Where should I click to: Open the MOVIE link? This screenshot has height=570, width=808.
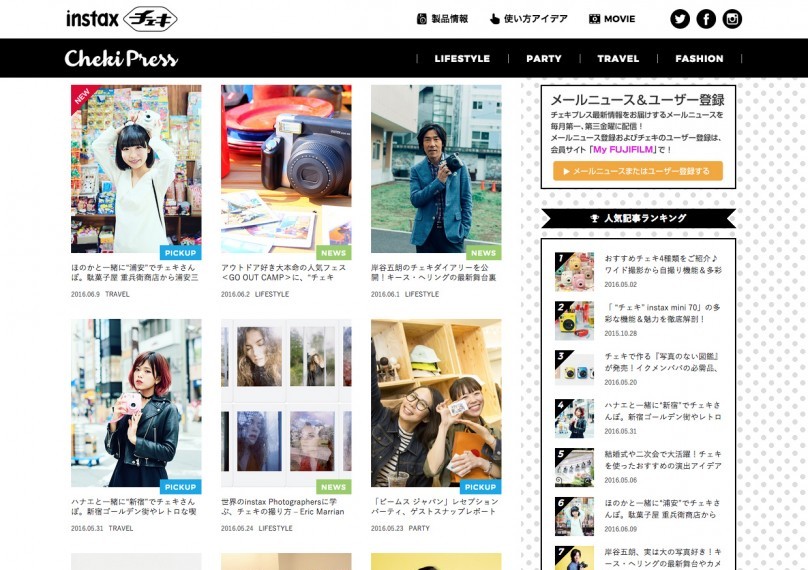coord(612,19)
